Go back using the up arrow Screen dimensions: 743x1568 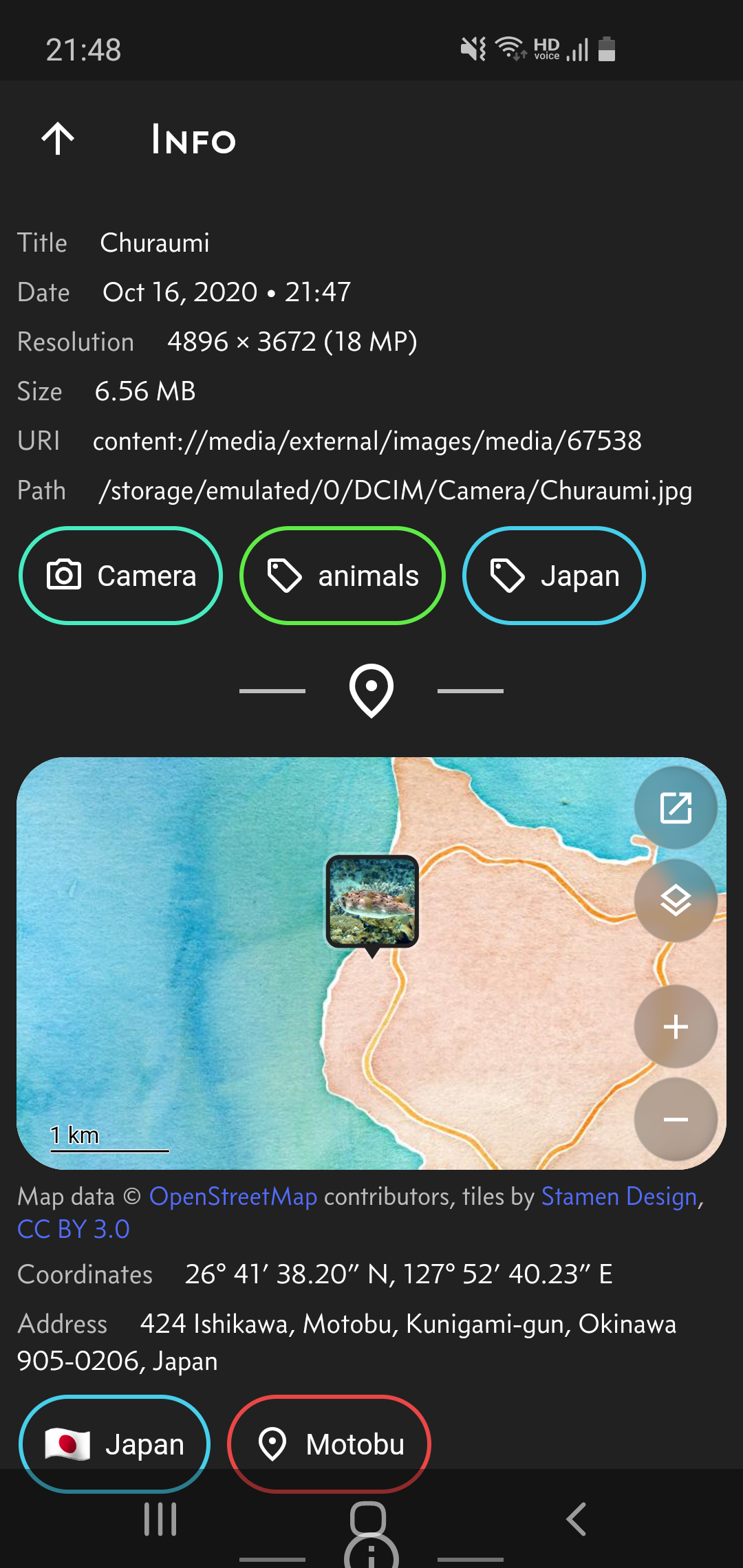(x=58, y=139)
